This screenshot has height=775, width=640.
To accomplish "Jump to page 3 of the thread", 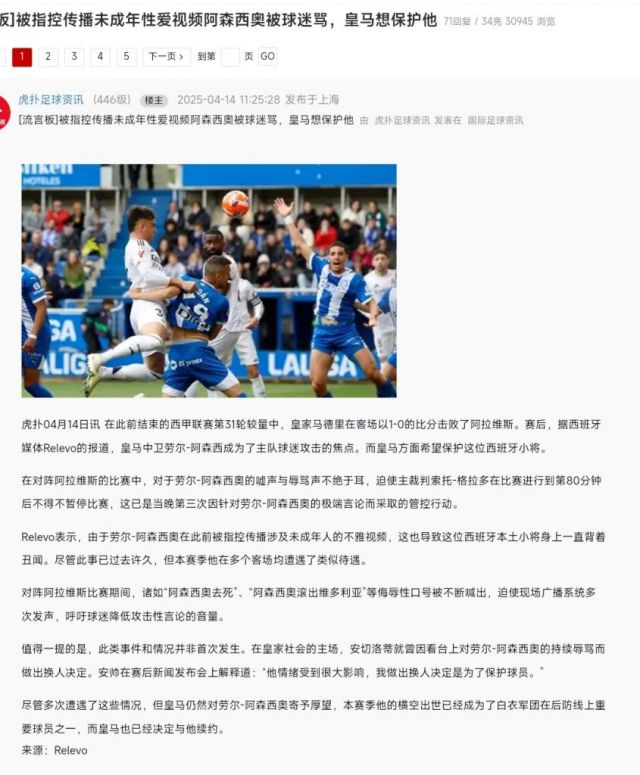I will coord(74,57).
